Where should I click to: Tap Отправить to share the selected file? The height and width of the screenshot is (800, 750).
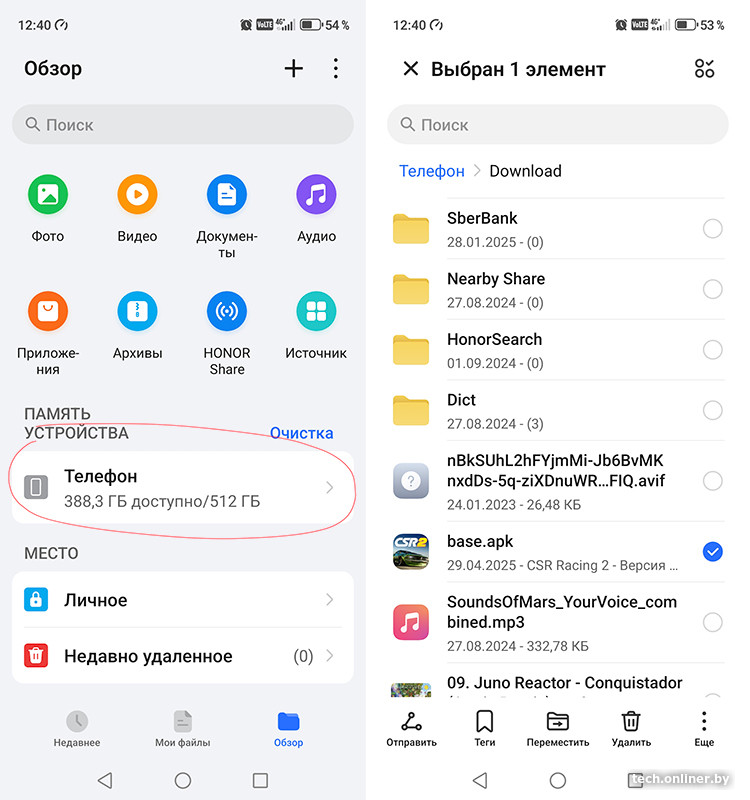411,728
